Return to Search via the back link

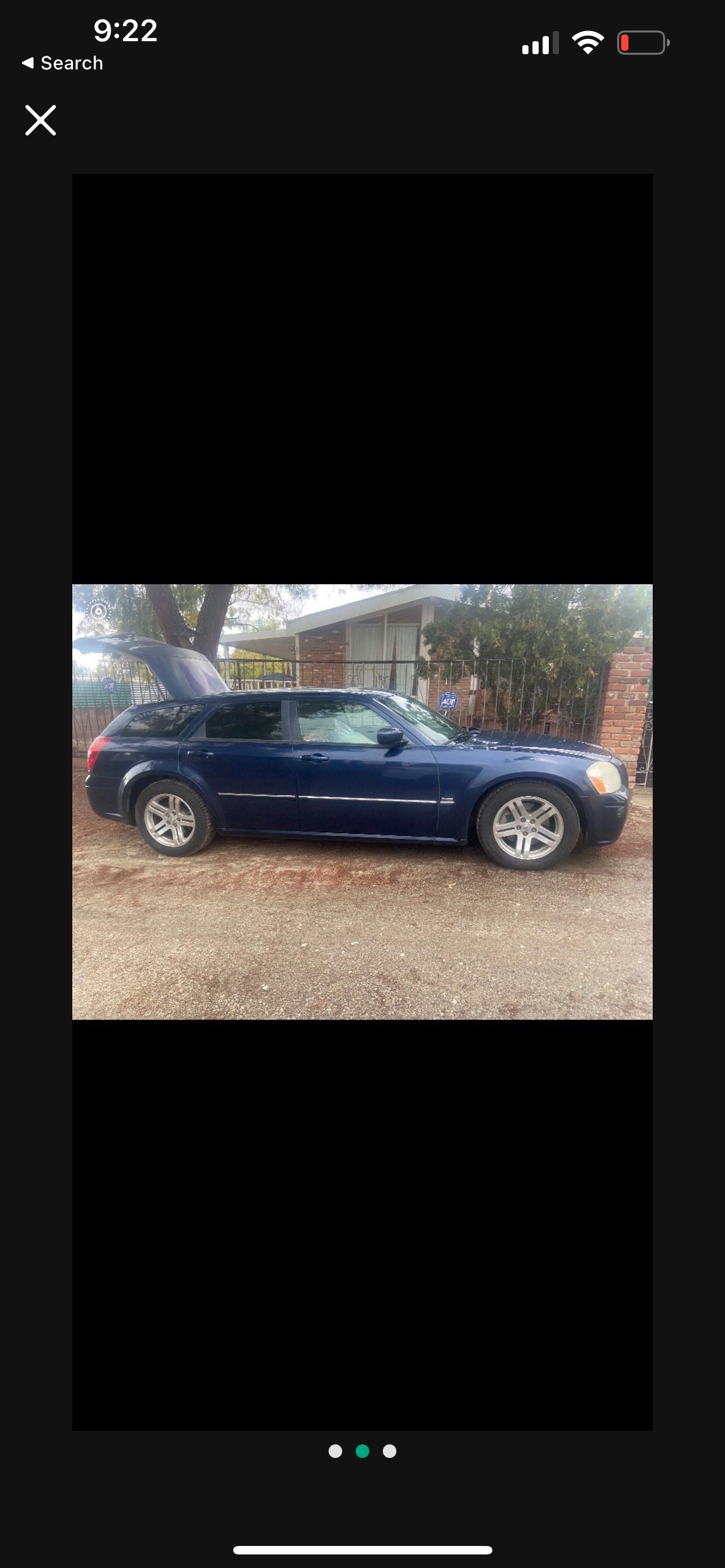click(63, 63)
